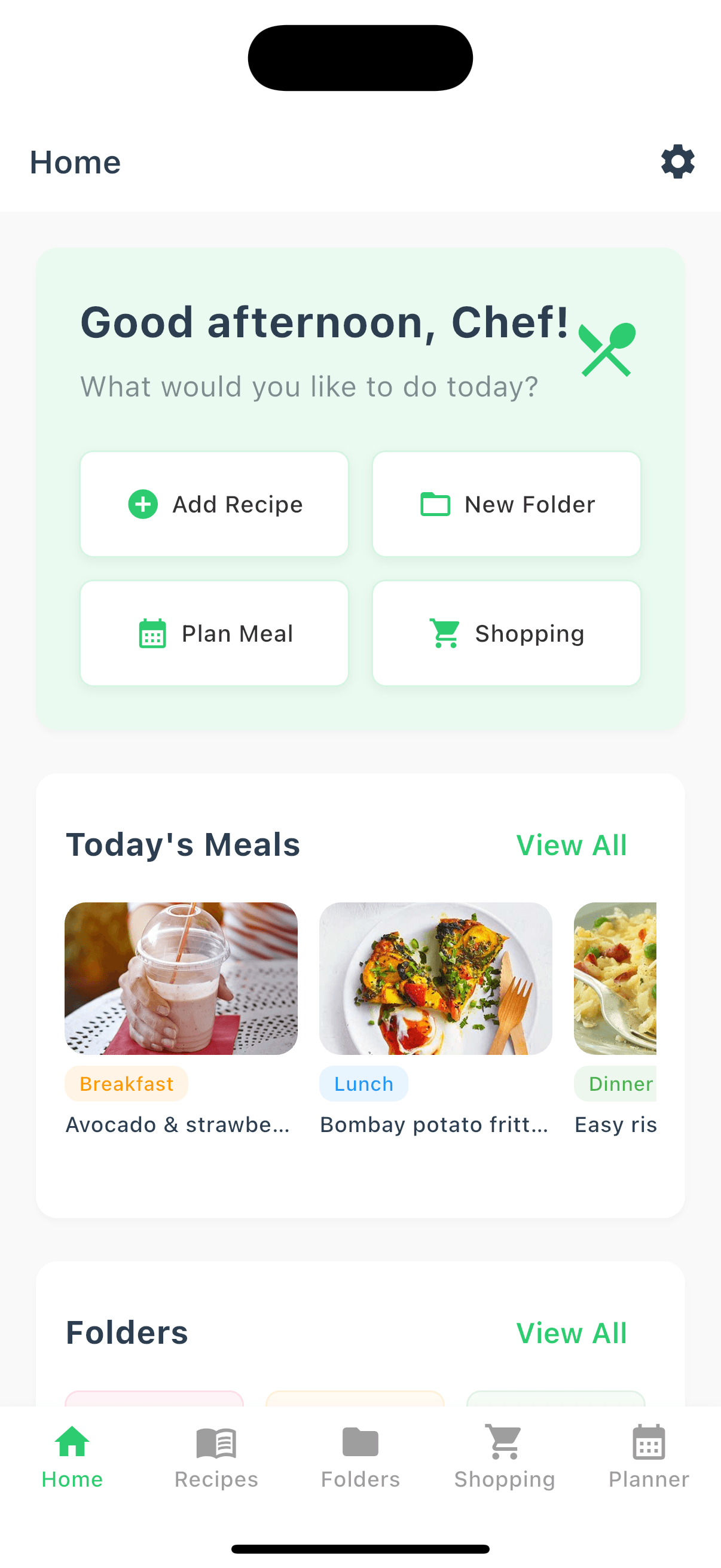This screenshot has height=1568, width=721.
Task: Open the settings gear icon
Action: click(x=677, y=161)
